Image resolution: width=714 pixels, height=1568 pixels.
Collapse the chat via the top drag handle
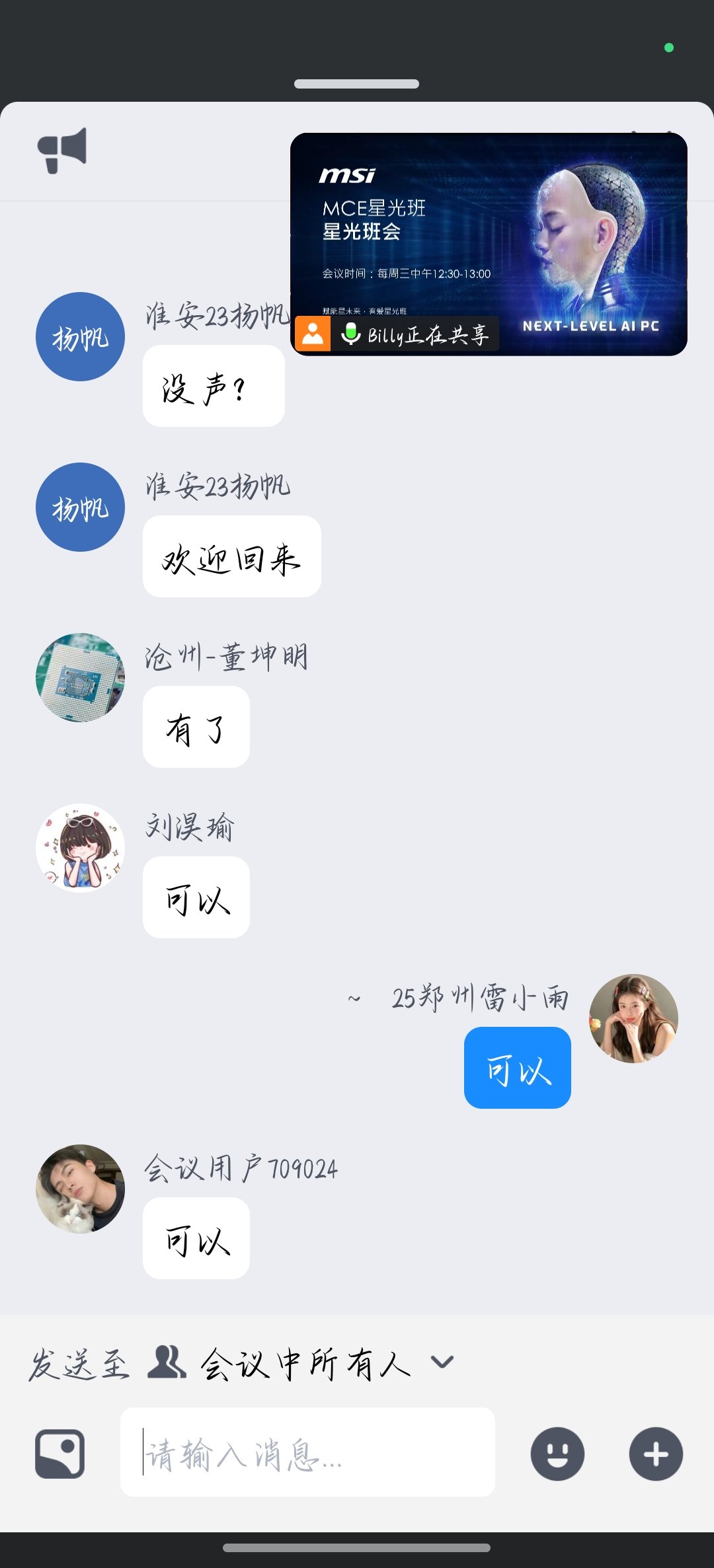[357, 84]
